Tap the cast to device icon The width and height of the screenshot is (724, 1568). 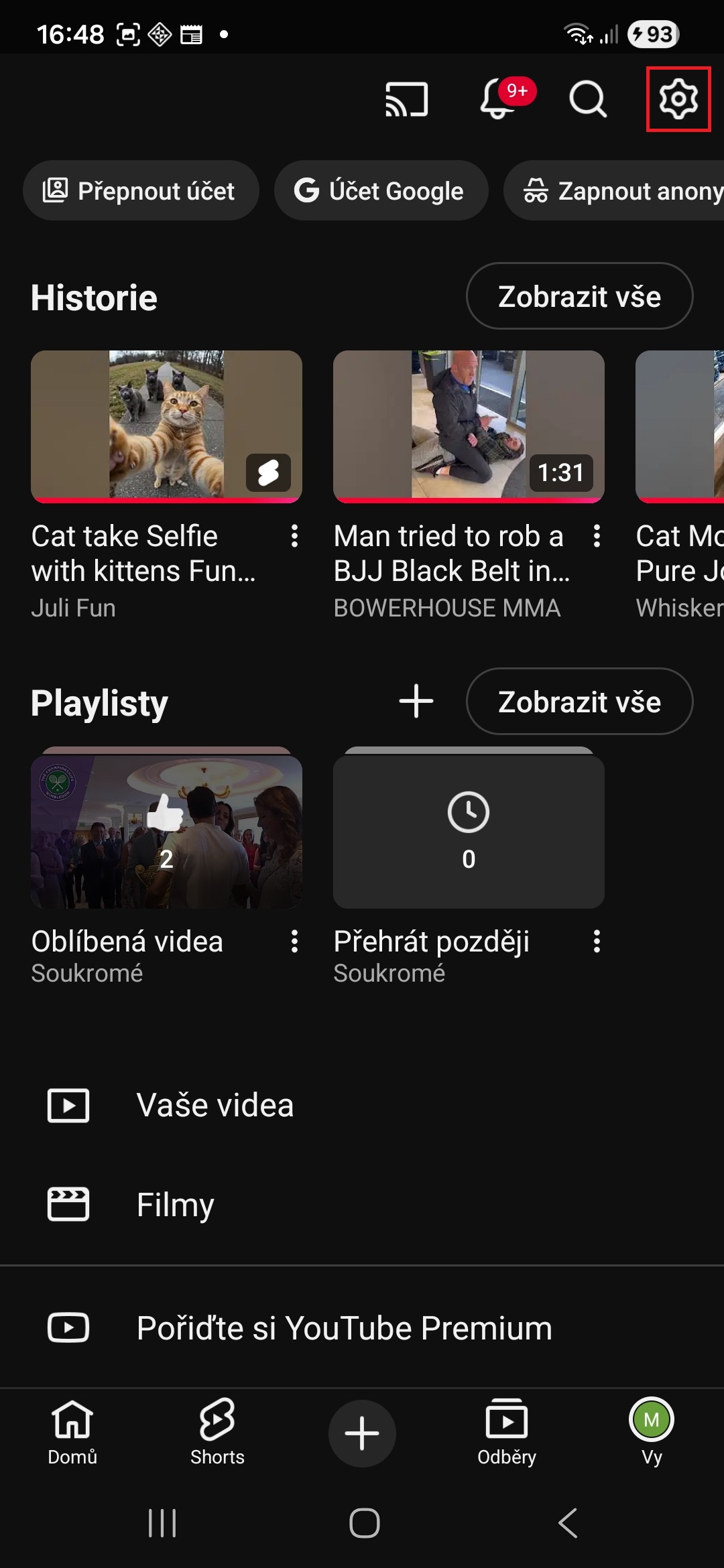(406, 99)
